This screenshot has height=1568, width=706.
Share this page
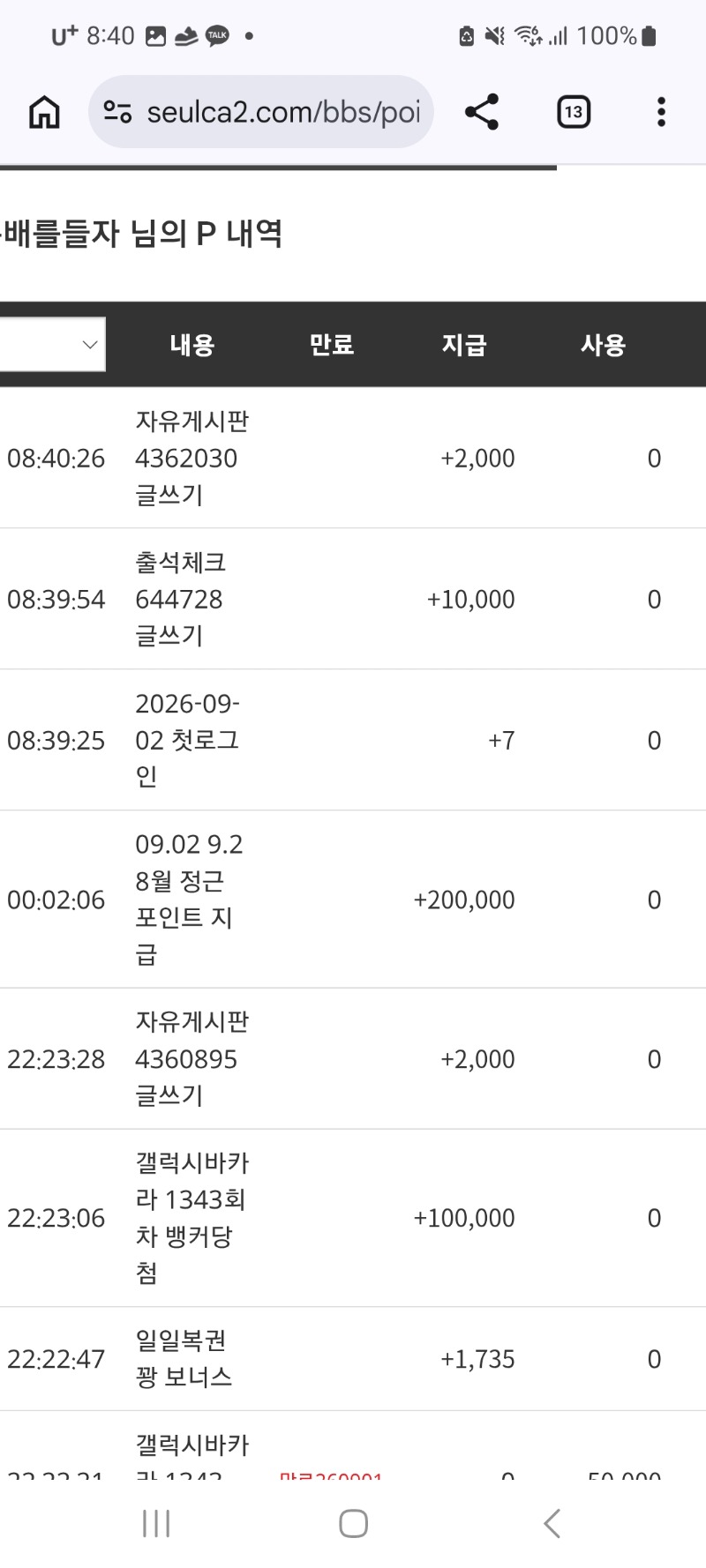pyautogui.click(x=482, y=112)
